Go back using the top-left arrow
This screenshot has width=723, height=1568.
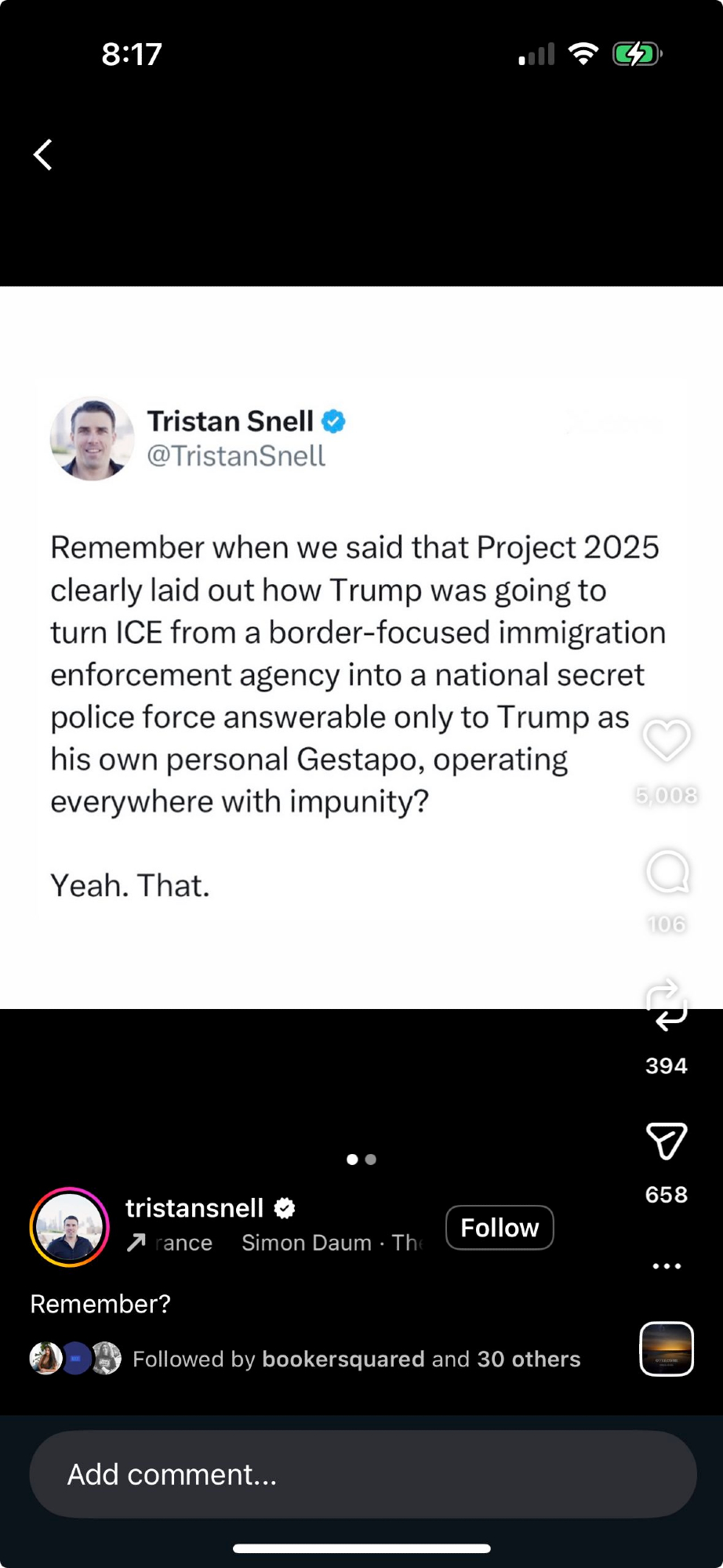pos(43,154)
